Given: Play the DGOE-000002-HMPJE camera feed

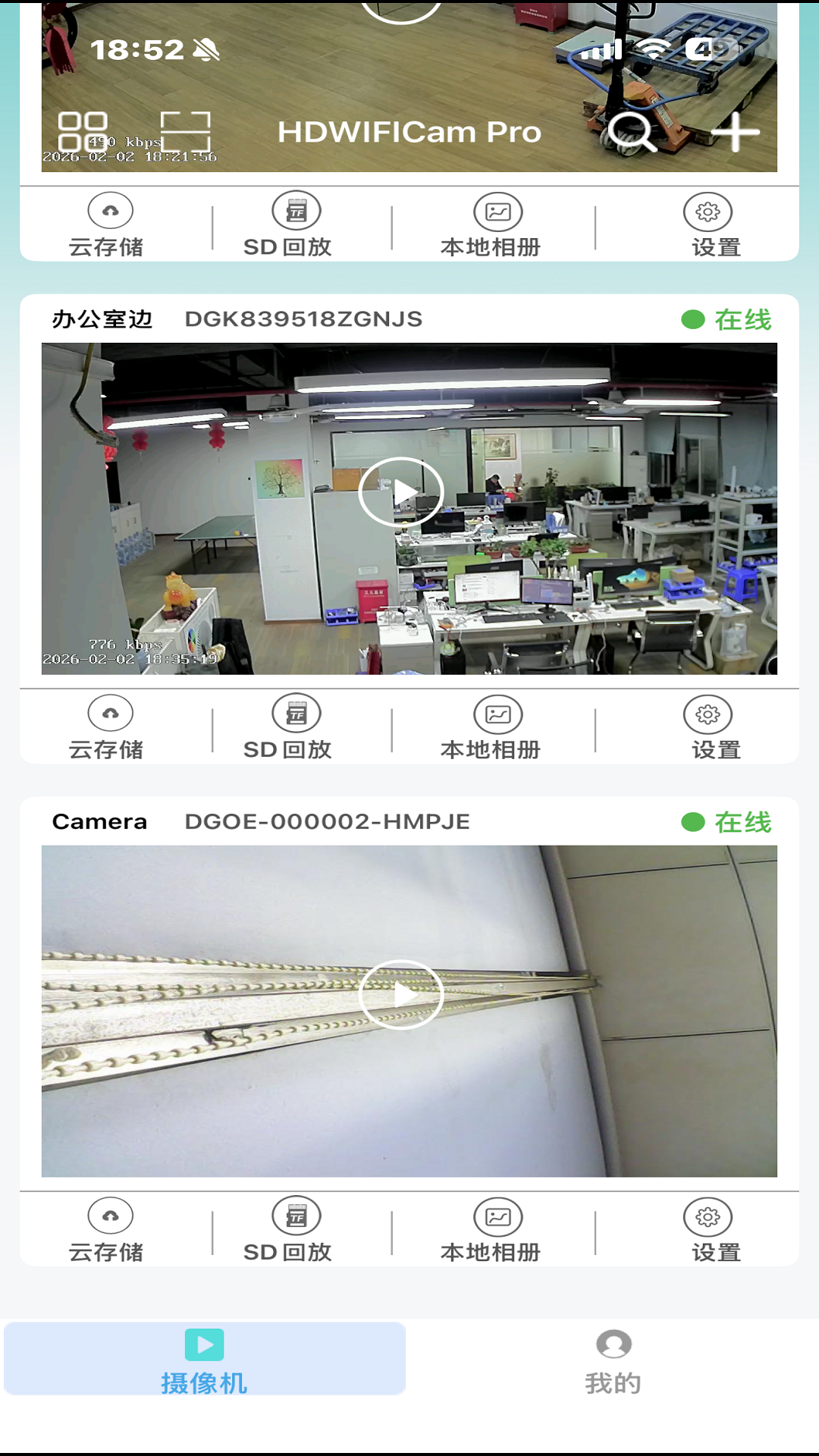Looking at the screenshot, I should tap(401, 994).
